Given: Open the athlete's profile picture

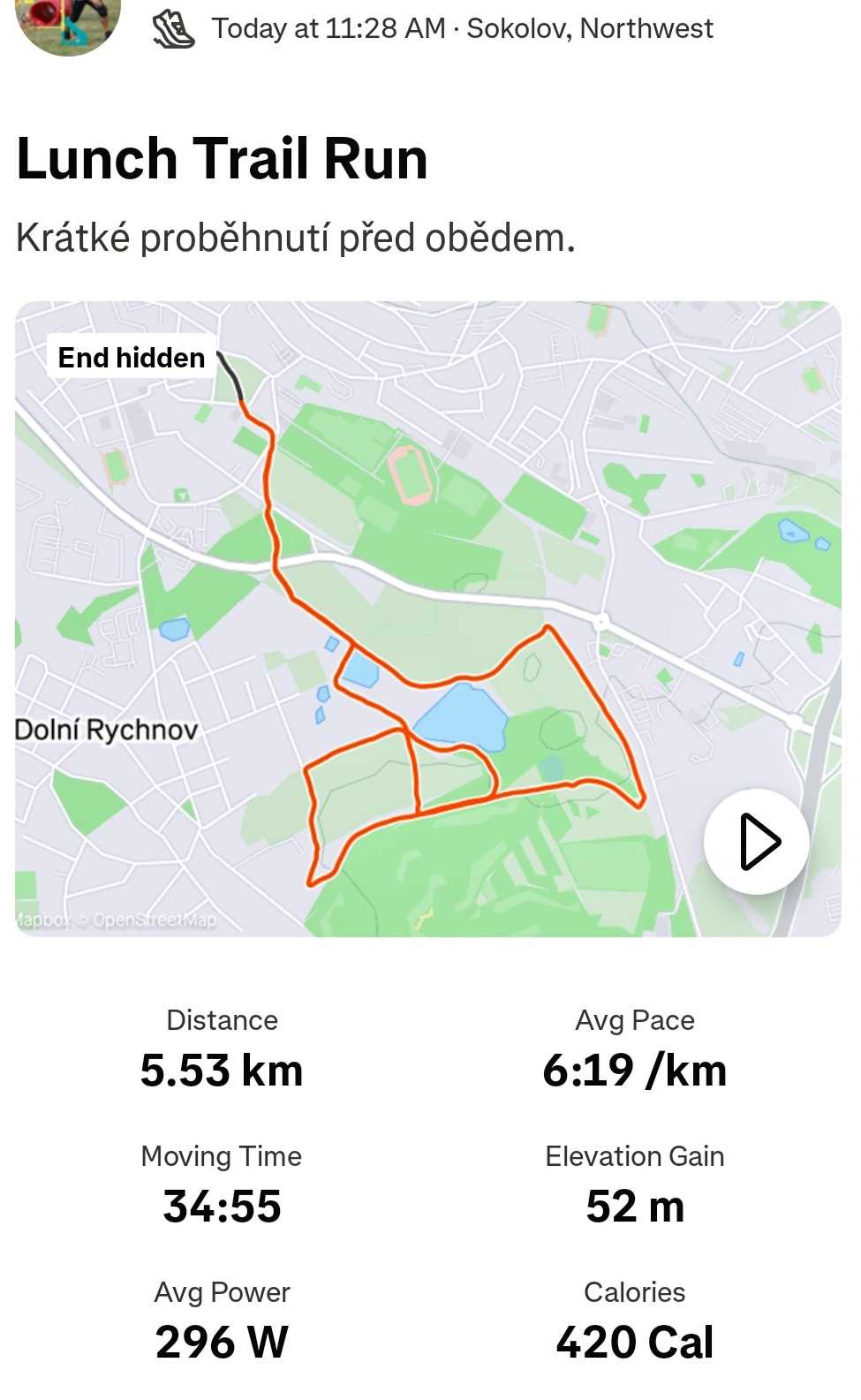Looking at the screenshot, I should (68, 22).
